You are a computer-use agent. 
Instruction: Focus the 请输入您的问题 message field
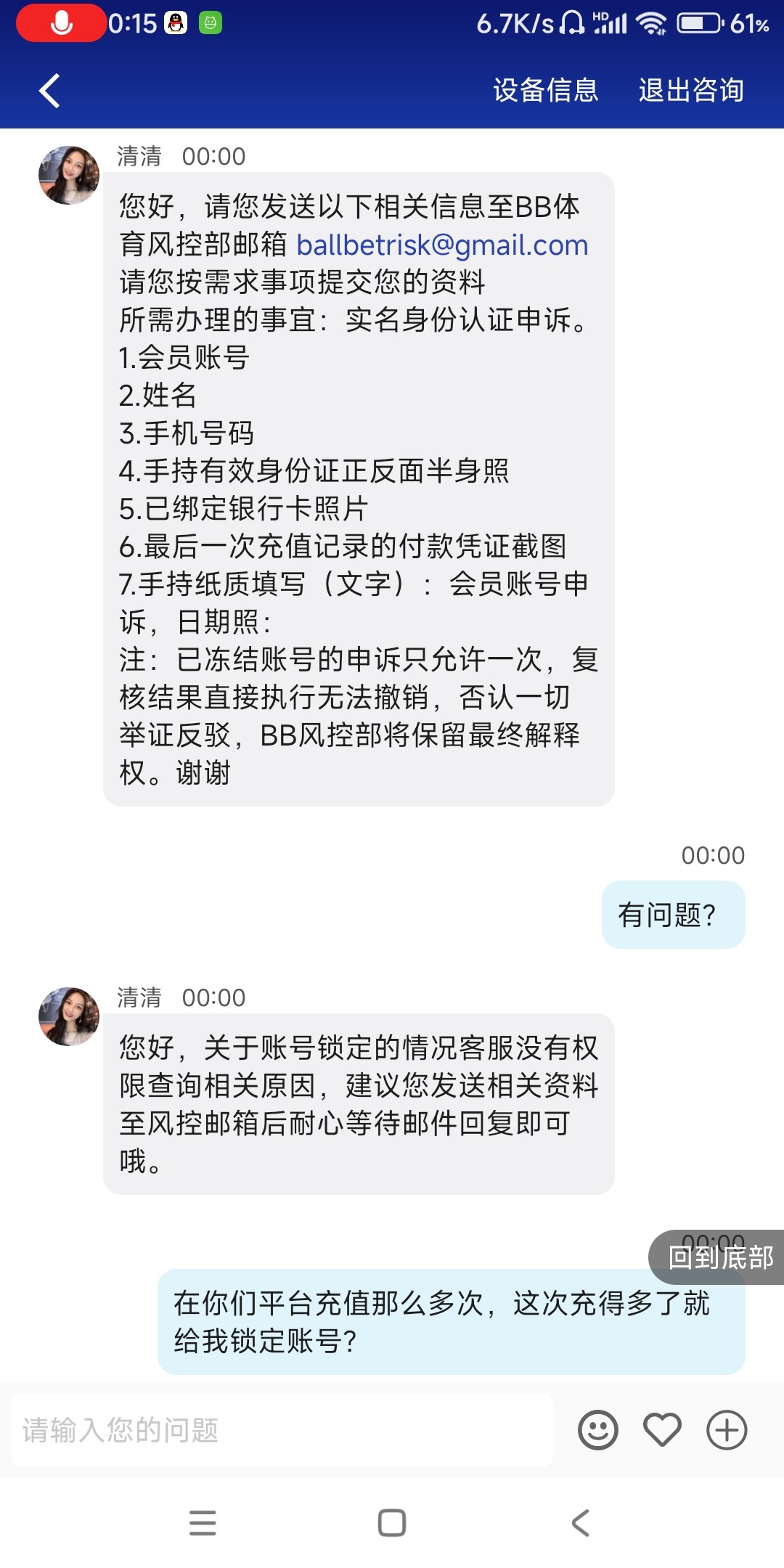(283, 1430)
